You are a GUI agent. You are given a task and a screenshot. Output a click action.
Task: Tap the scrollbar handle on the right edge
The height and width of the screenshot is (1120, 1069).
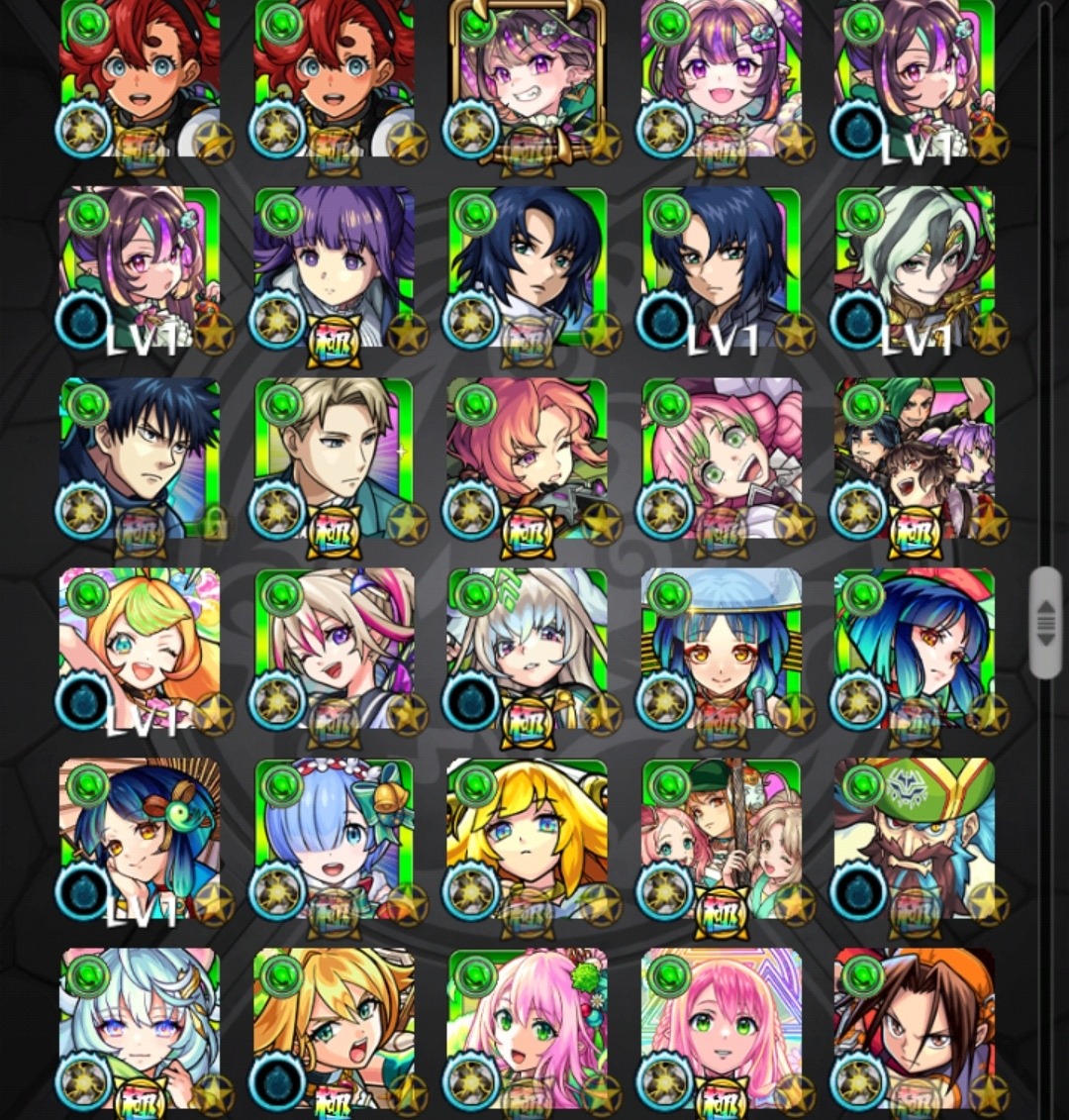coord(1045,622)
